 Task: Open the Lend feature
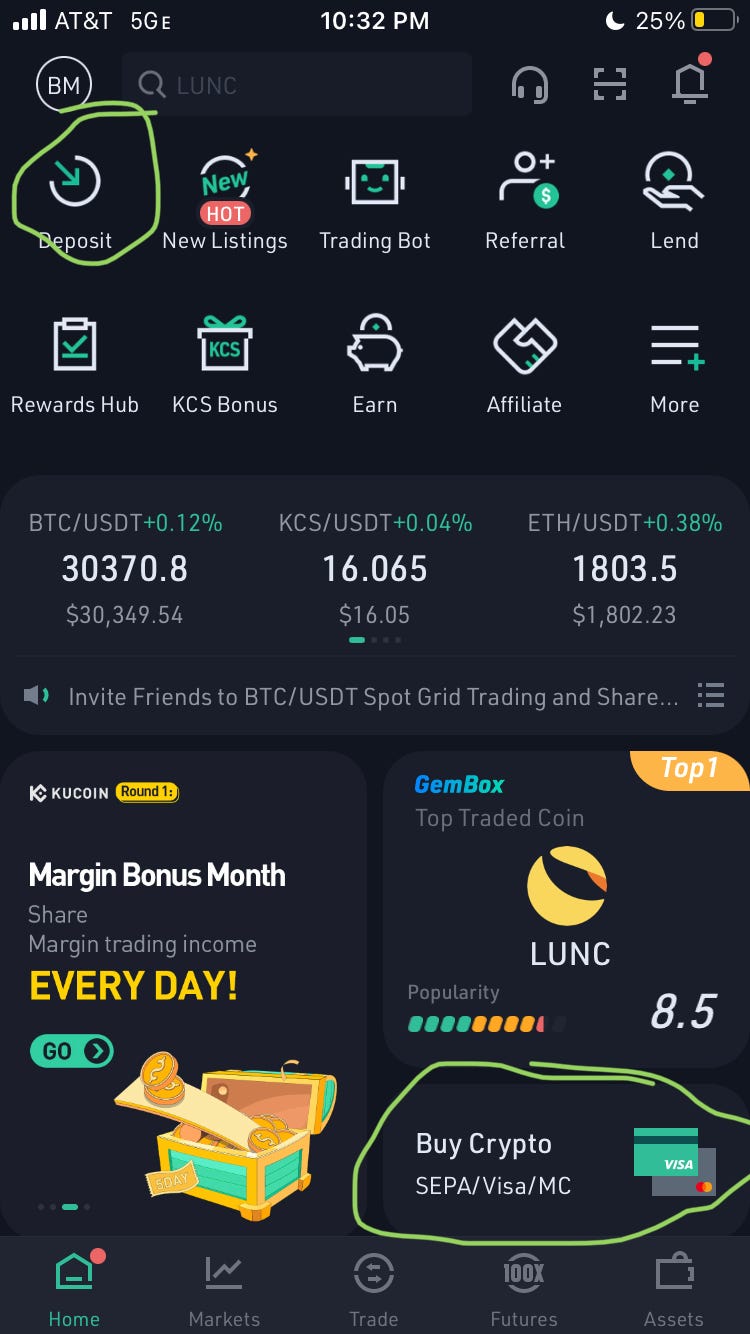pos(675,190)
